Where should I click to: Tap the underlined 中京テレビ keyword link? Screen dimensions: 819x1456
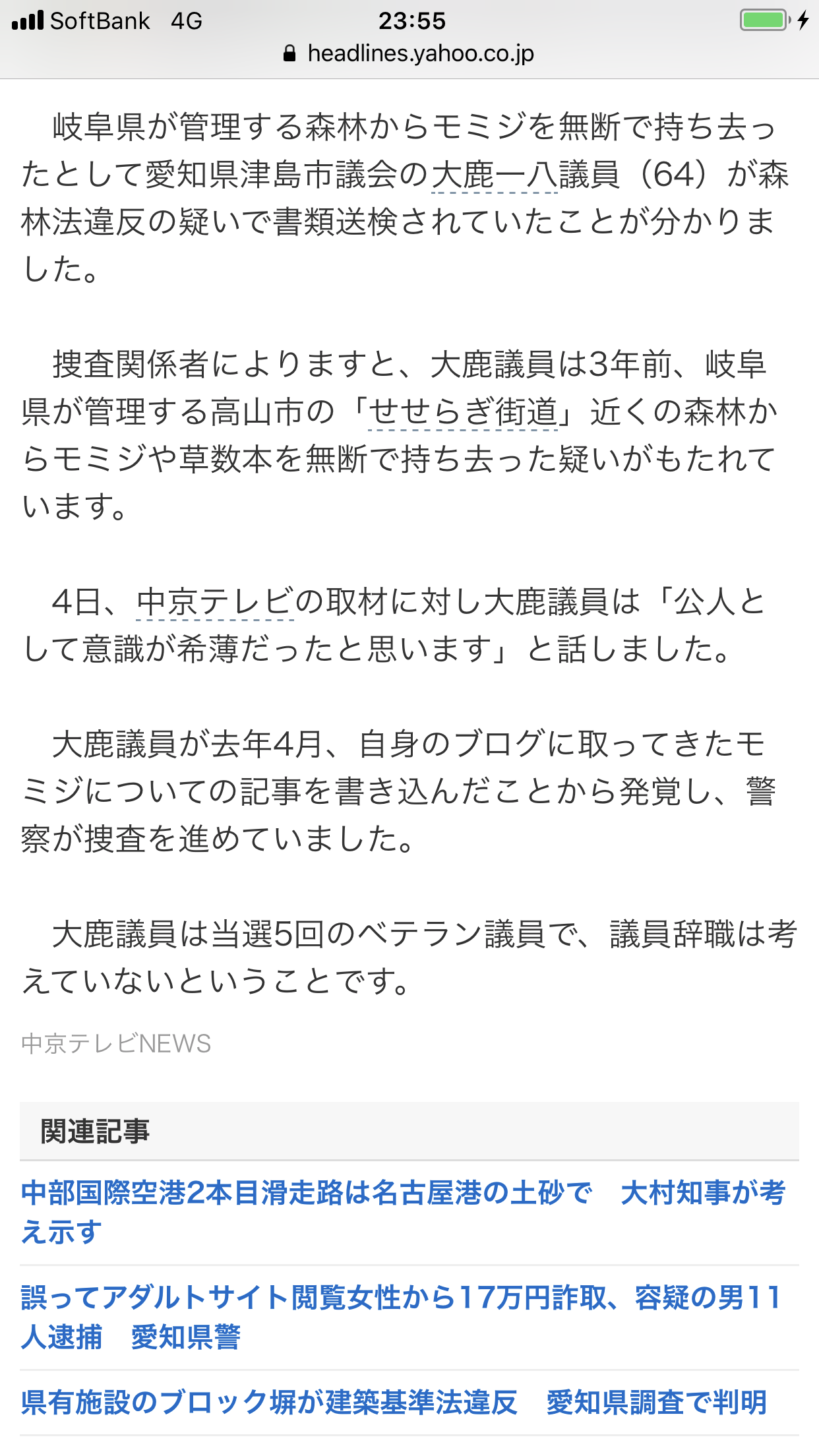tap(215, 602)
